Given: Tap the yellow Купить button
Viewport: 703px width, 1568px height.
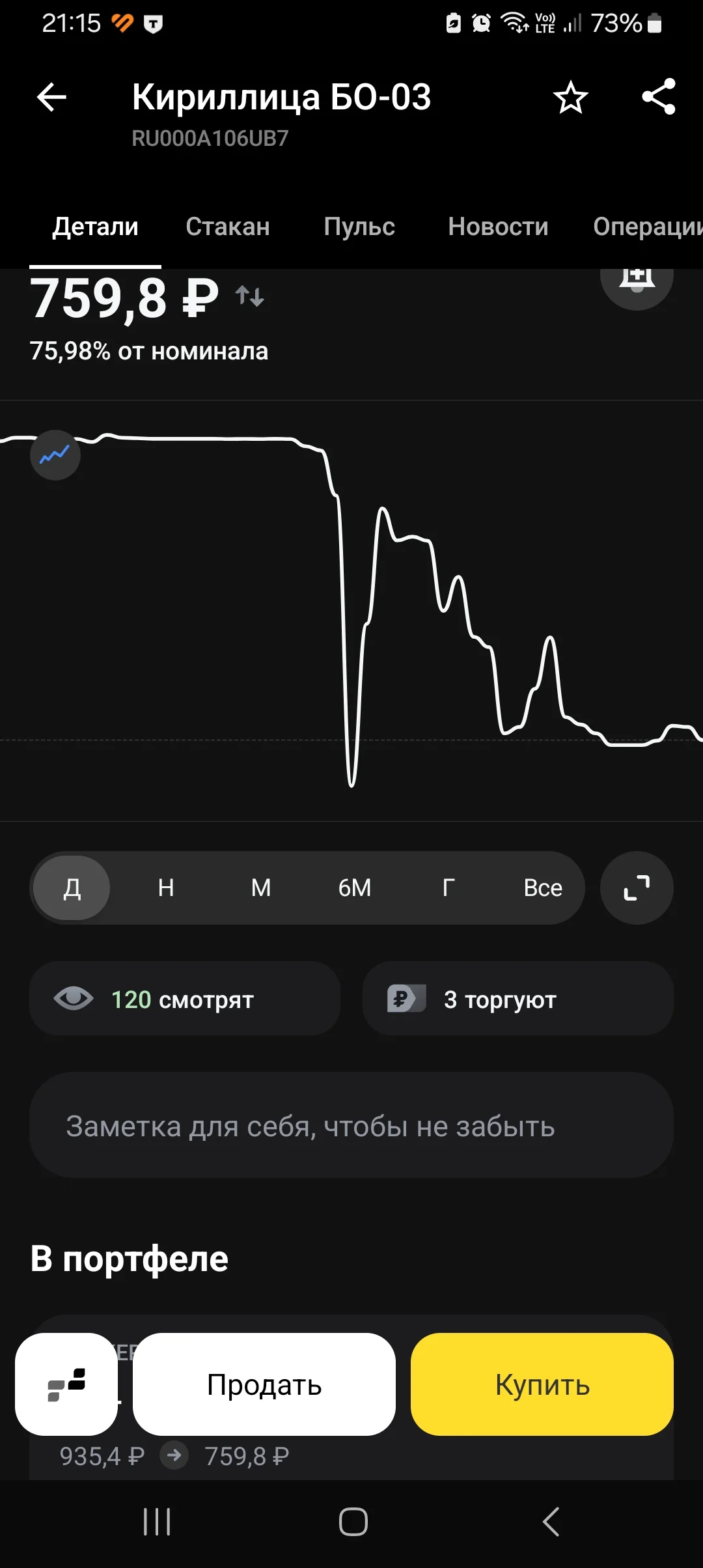Looking at the screenshot, I should pos(542,1384).
